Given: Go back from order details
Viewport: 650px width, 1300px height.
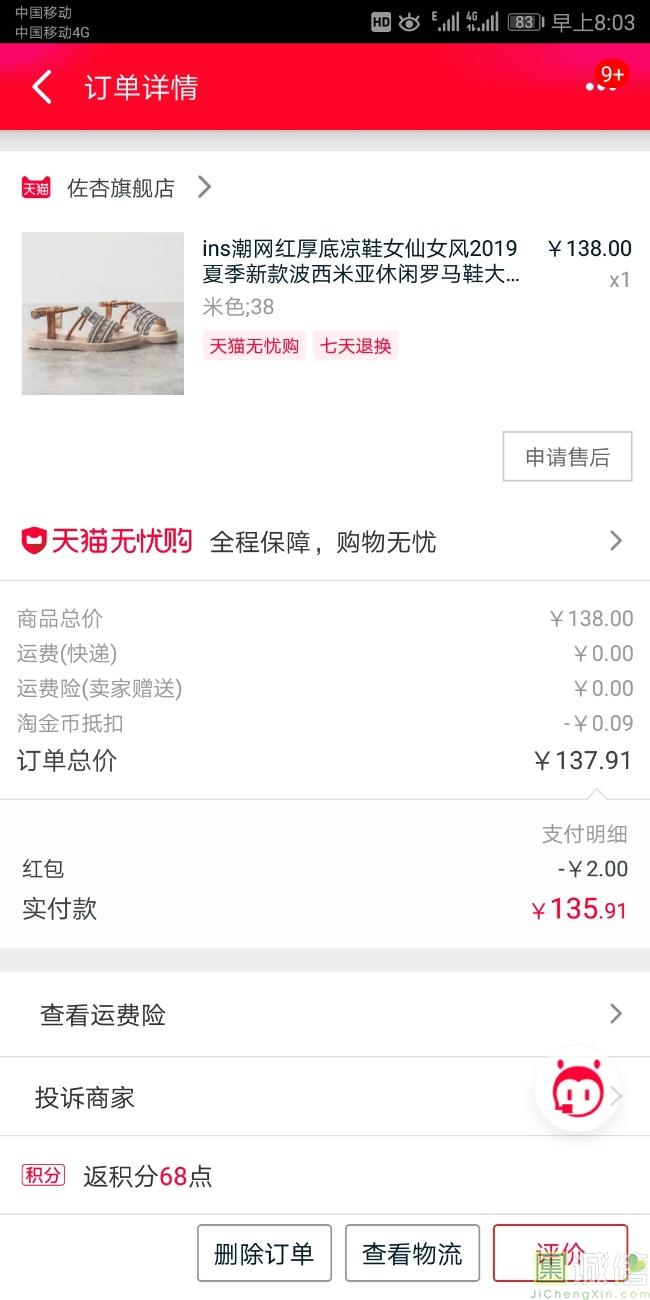Looking at the screenshot, I should tap(41, 87).
